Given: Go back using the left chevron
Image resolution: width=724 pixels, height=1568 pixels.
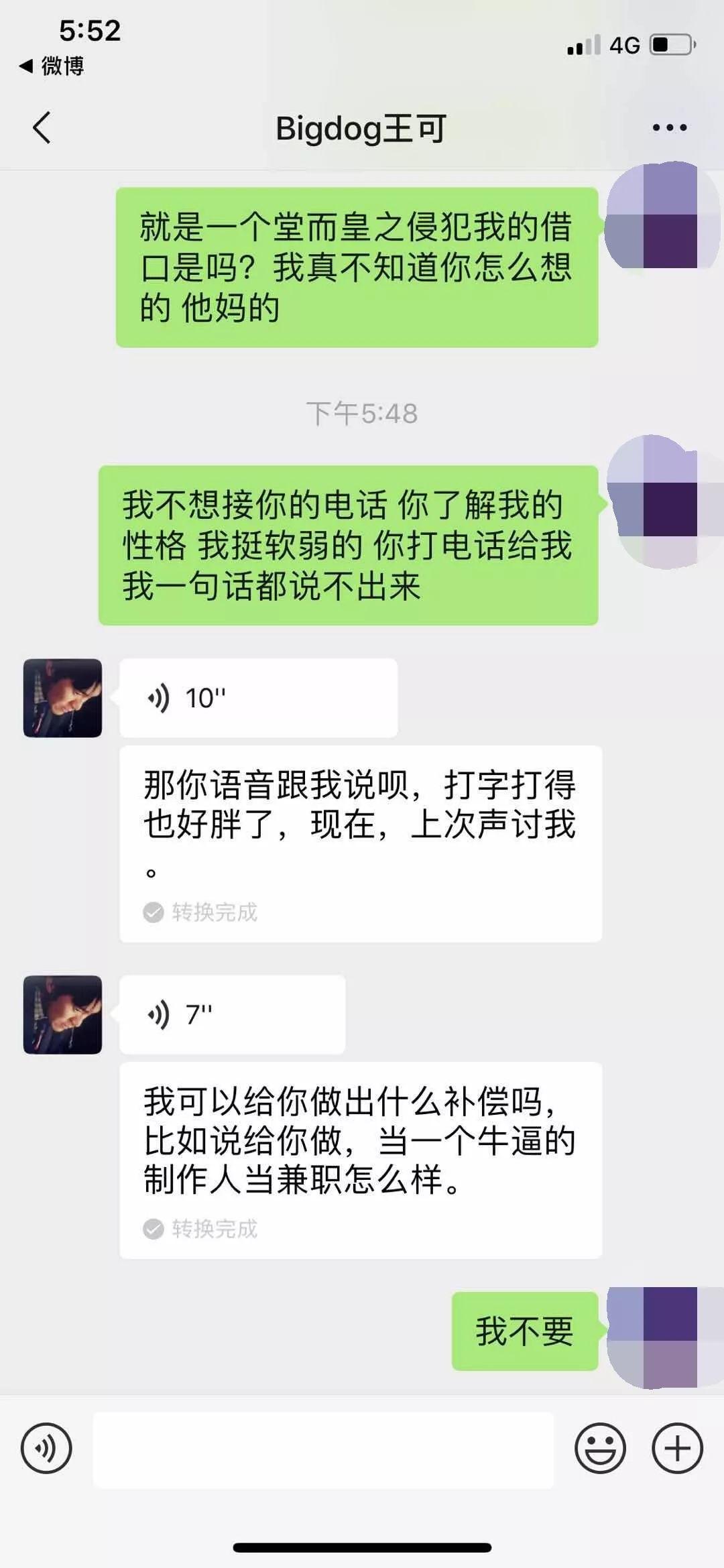Looking at the screenshot, I should pos(42,129).
